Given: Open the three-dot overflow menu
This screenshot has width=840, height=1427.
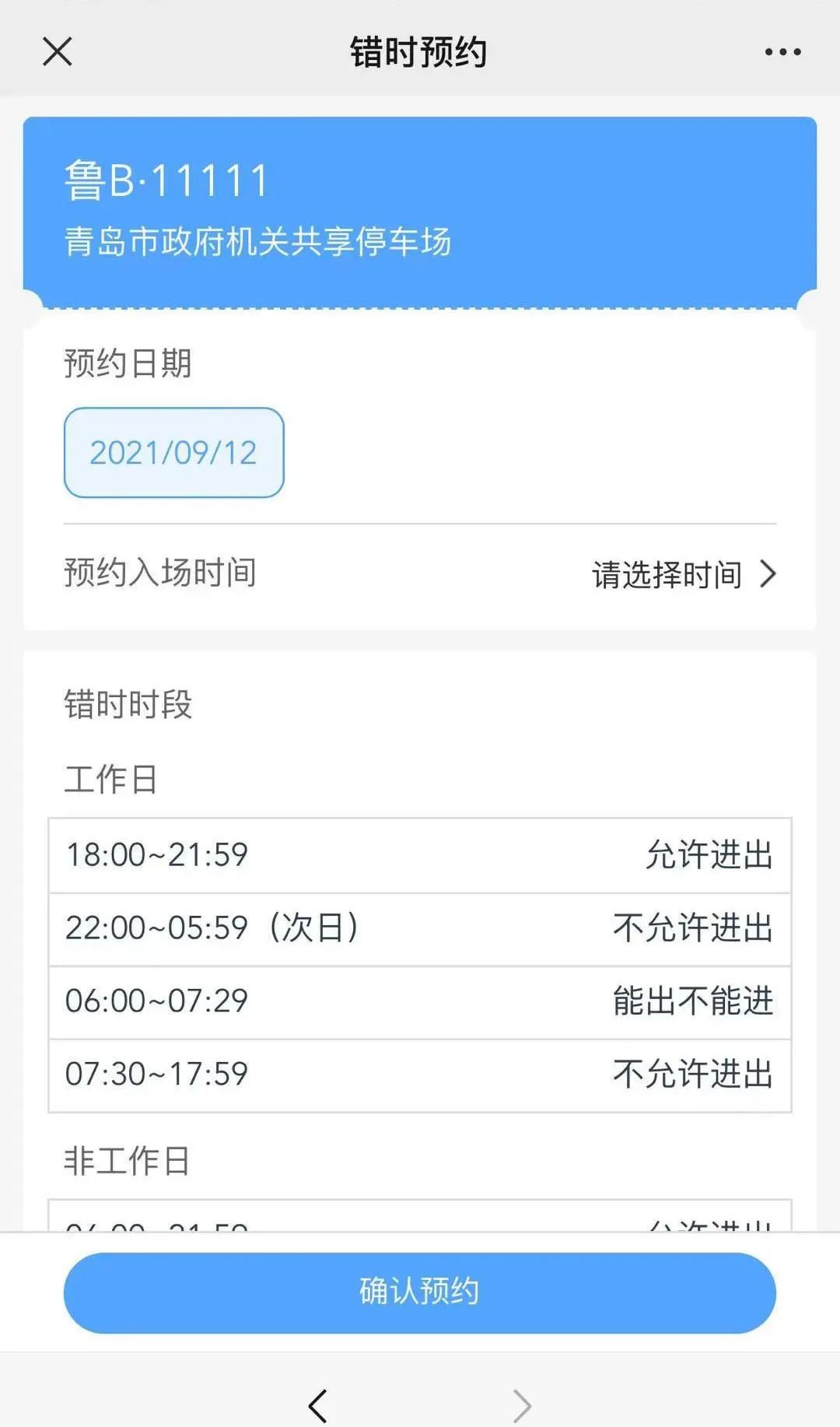Looking at the screenshot, I should coord(782,52).
